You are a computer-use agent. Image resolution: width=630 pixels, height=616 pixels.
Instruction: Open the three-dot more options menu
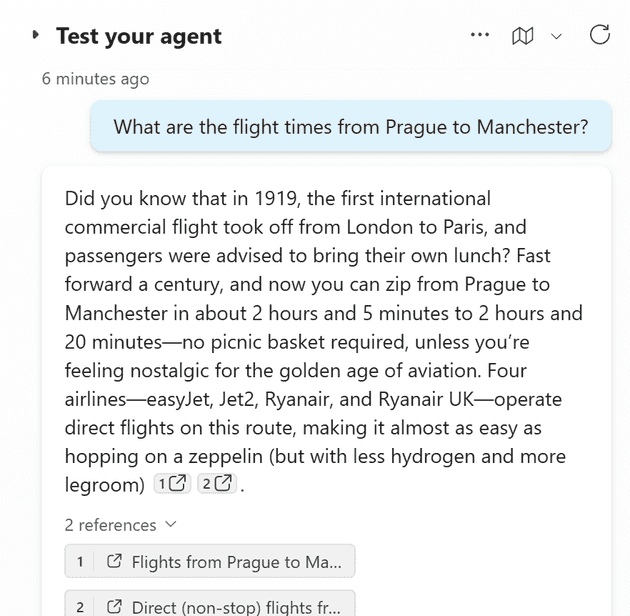(x=480, y=35)
